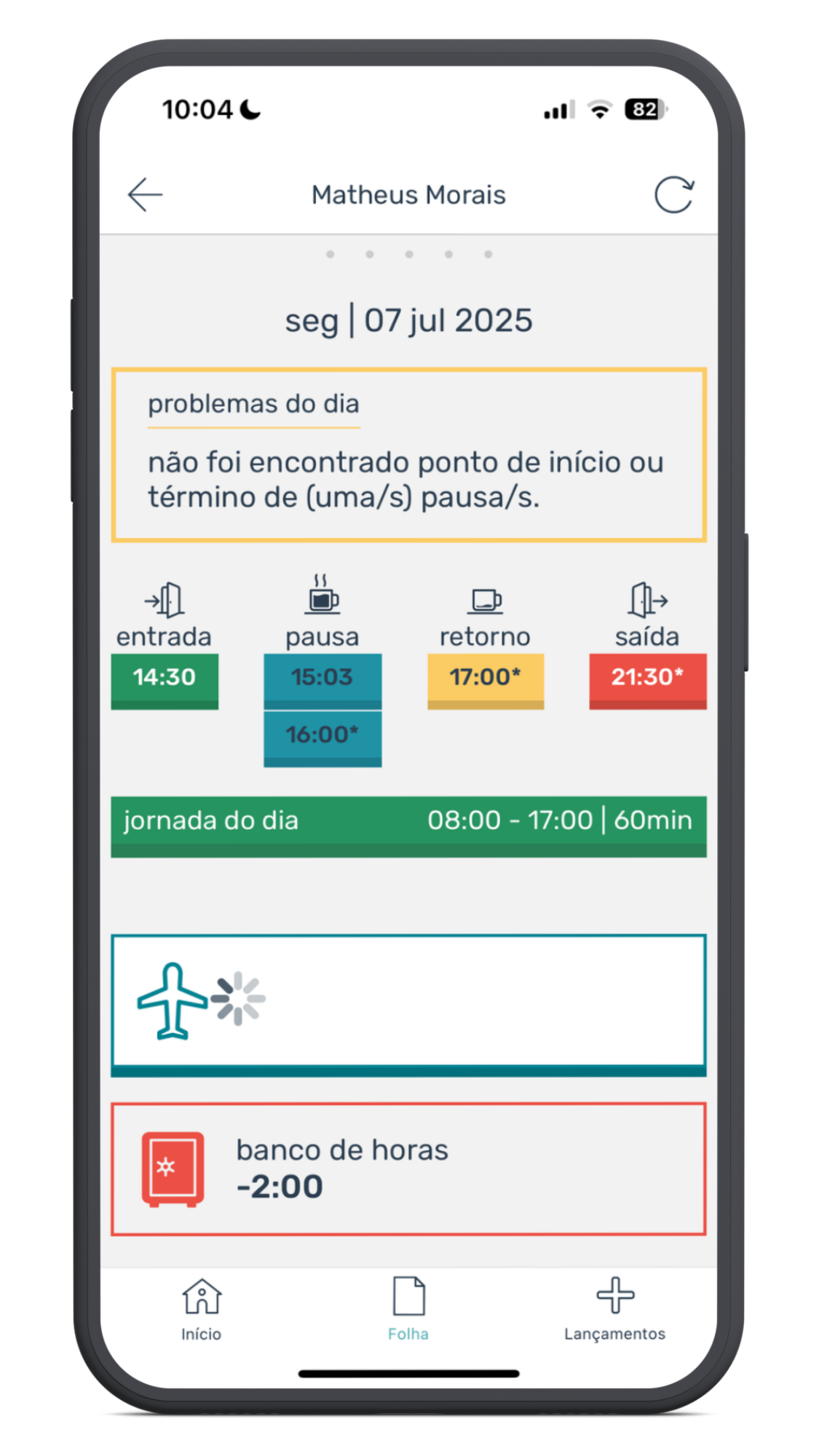The width and height of the screenshot is (819, 1456).
Task: Switch to the Início tab
Action: coord(202,1309)
